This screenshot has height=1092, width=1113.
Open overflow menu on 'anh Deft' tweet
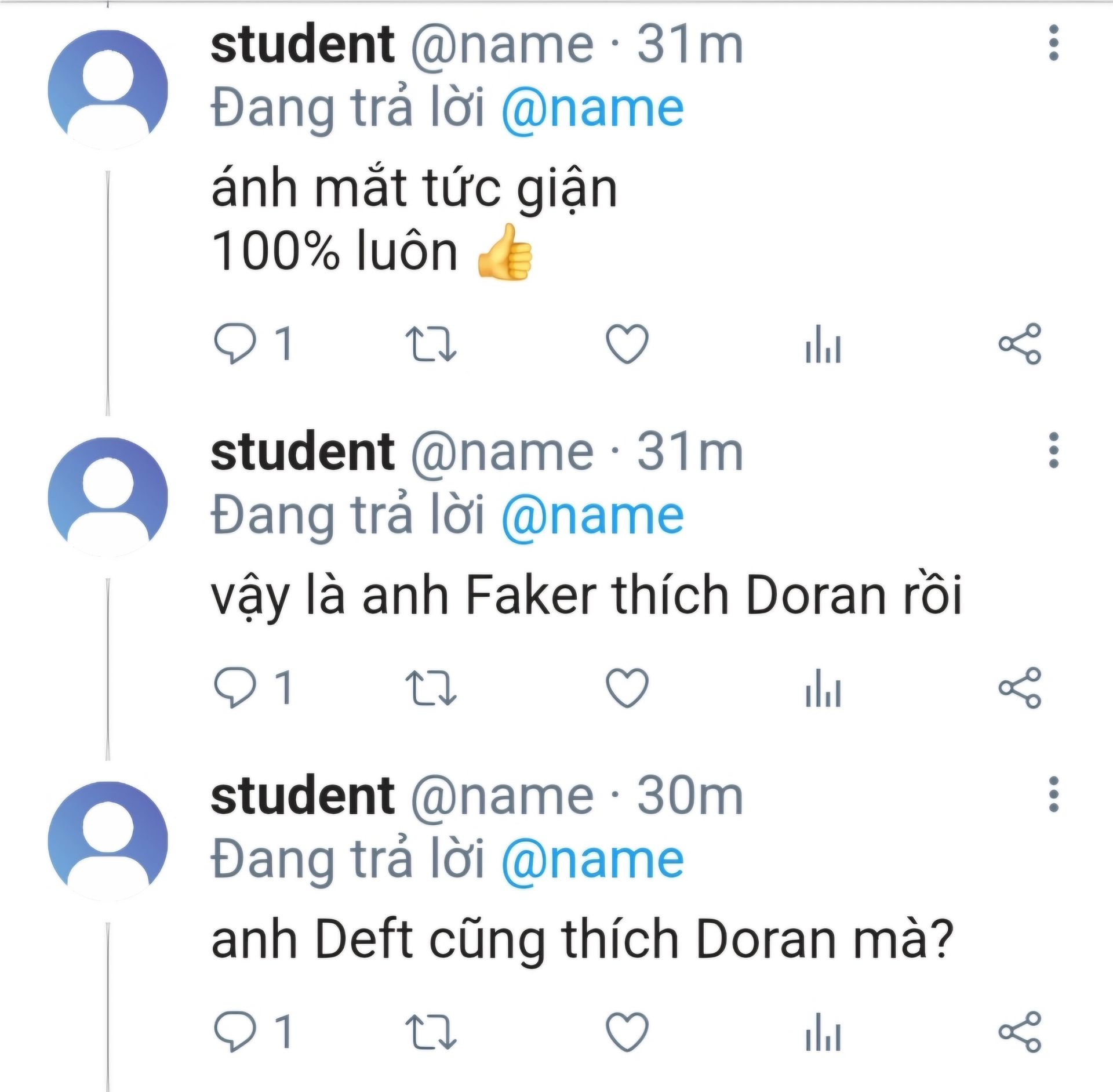[1053, 794]
